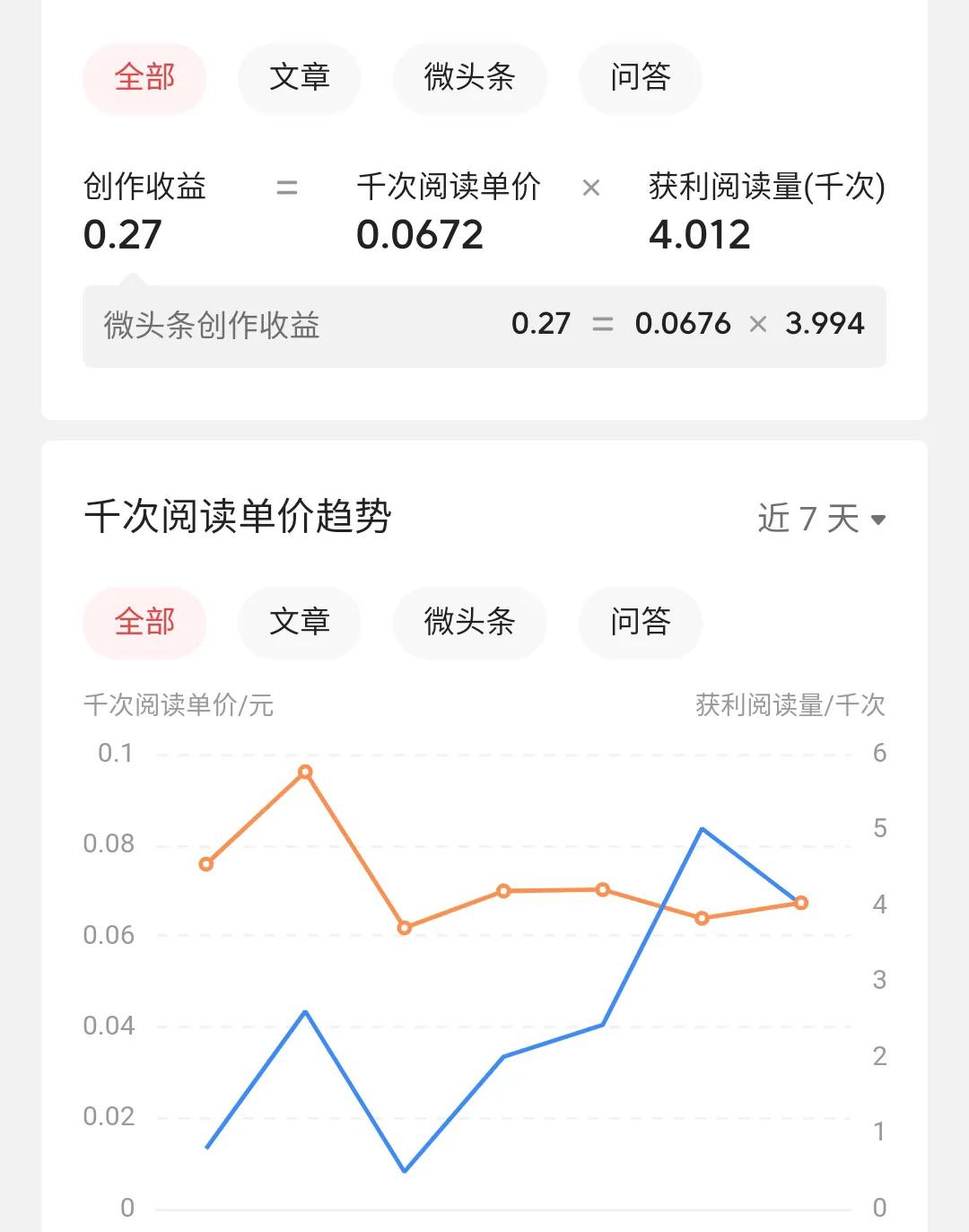Click the lowest orange data point marker
This screenshot has height=1232, width=969.
405,928
